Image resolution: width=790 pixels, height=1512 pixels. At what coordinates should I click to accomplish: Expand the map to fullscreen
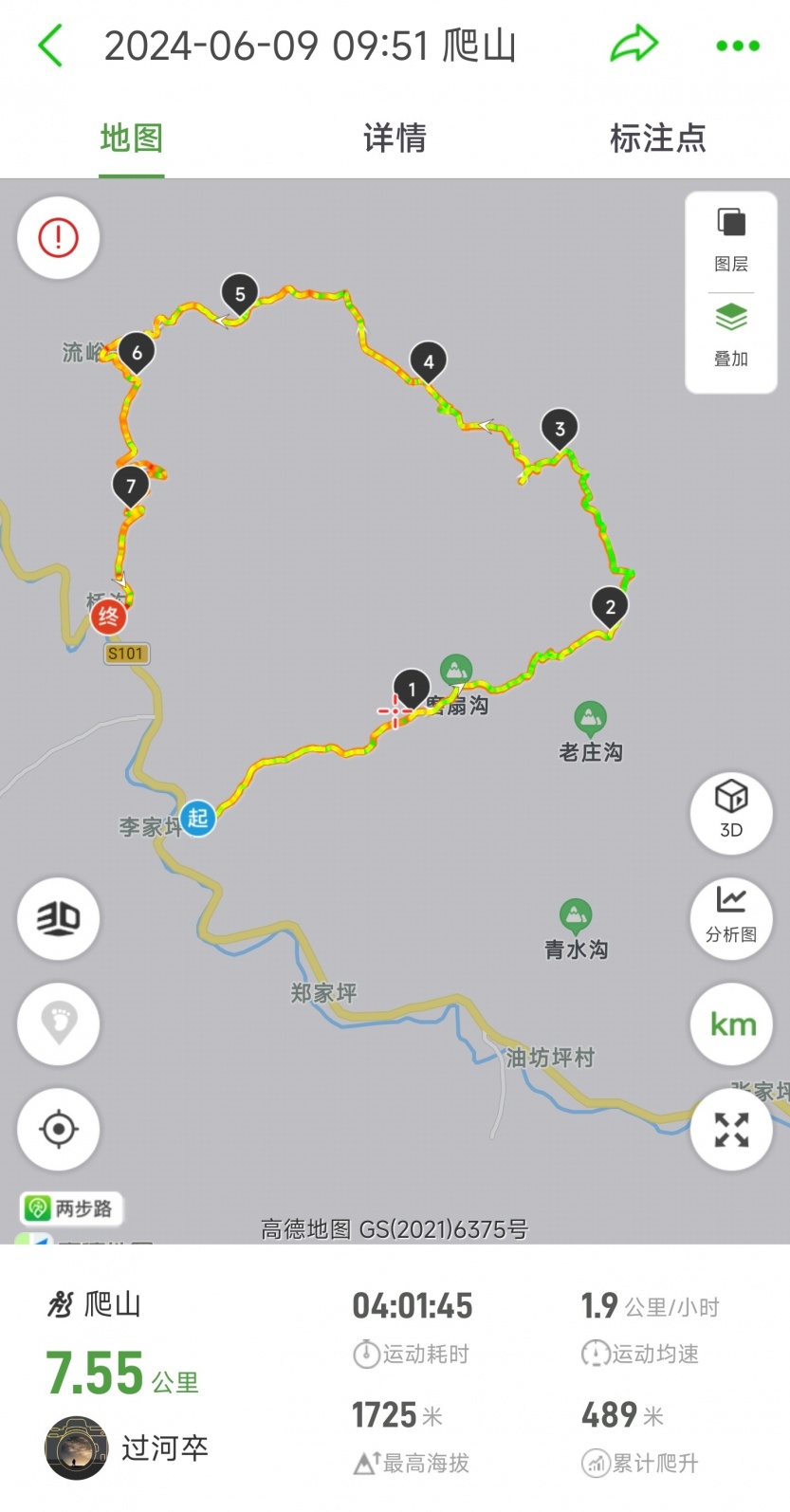(x=731, y=1130)
